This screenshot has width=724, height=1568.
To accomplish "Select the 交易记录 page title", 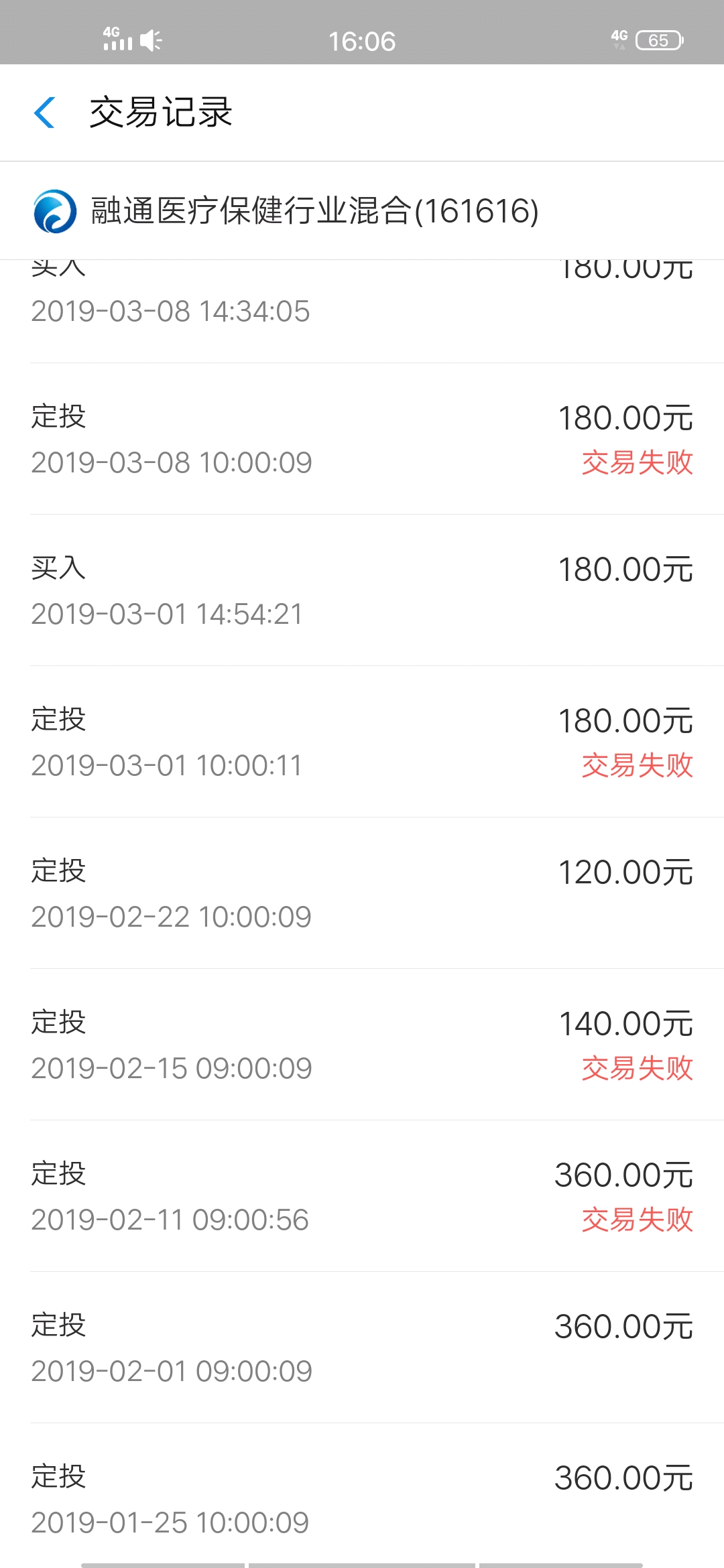I will (161, 113).
